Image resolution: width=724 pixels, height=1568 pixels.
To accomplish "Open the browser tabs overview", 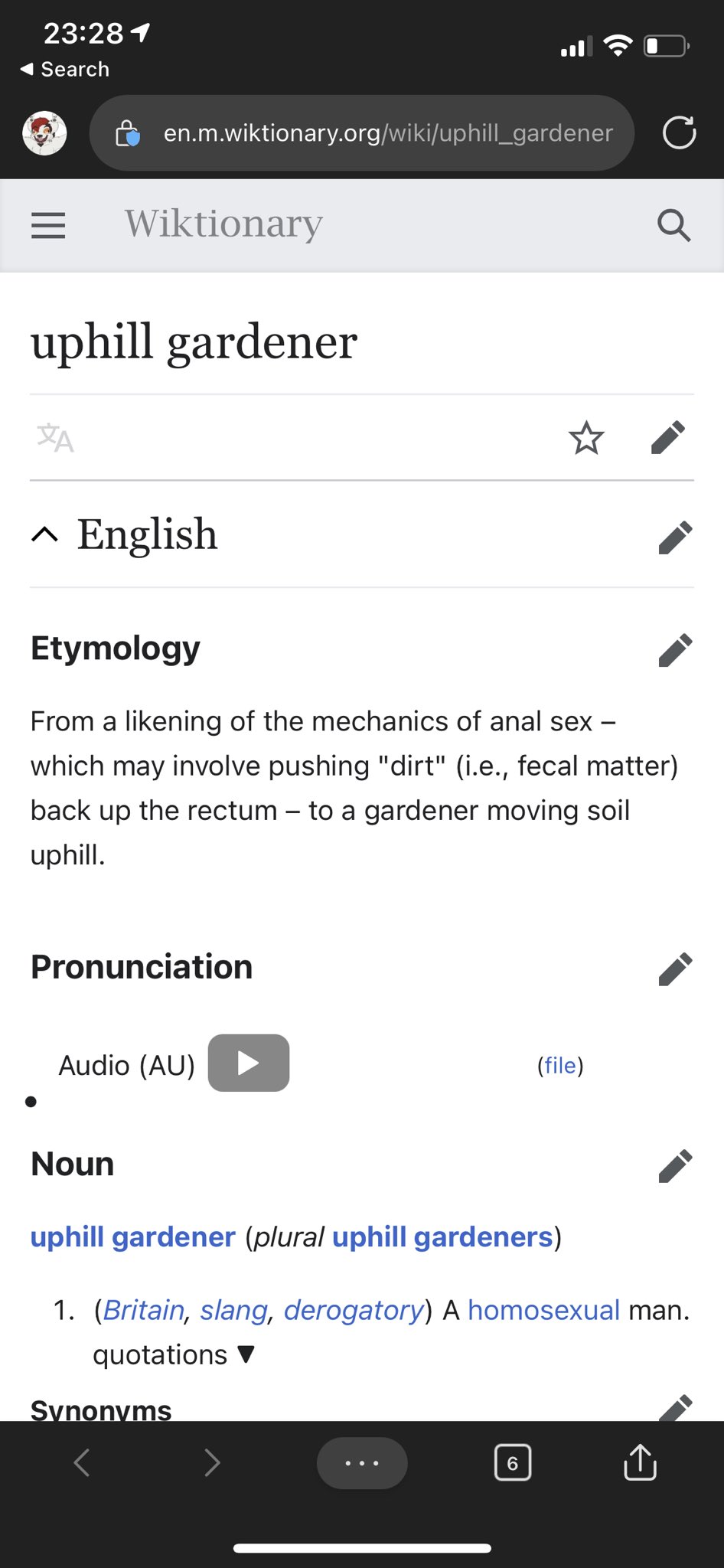I will coord(513,1463).
